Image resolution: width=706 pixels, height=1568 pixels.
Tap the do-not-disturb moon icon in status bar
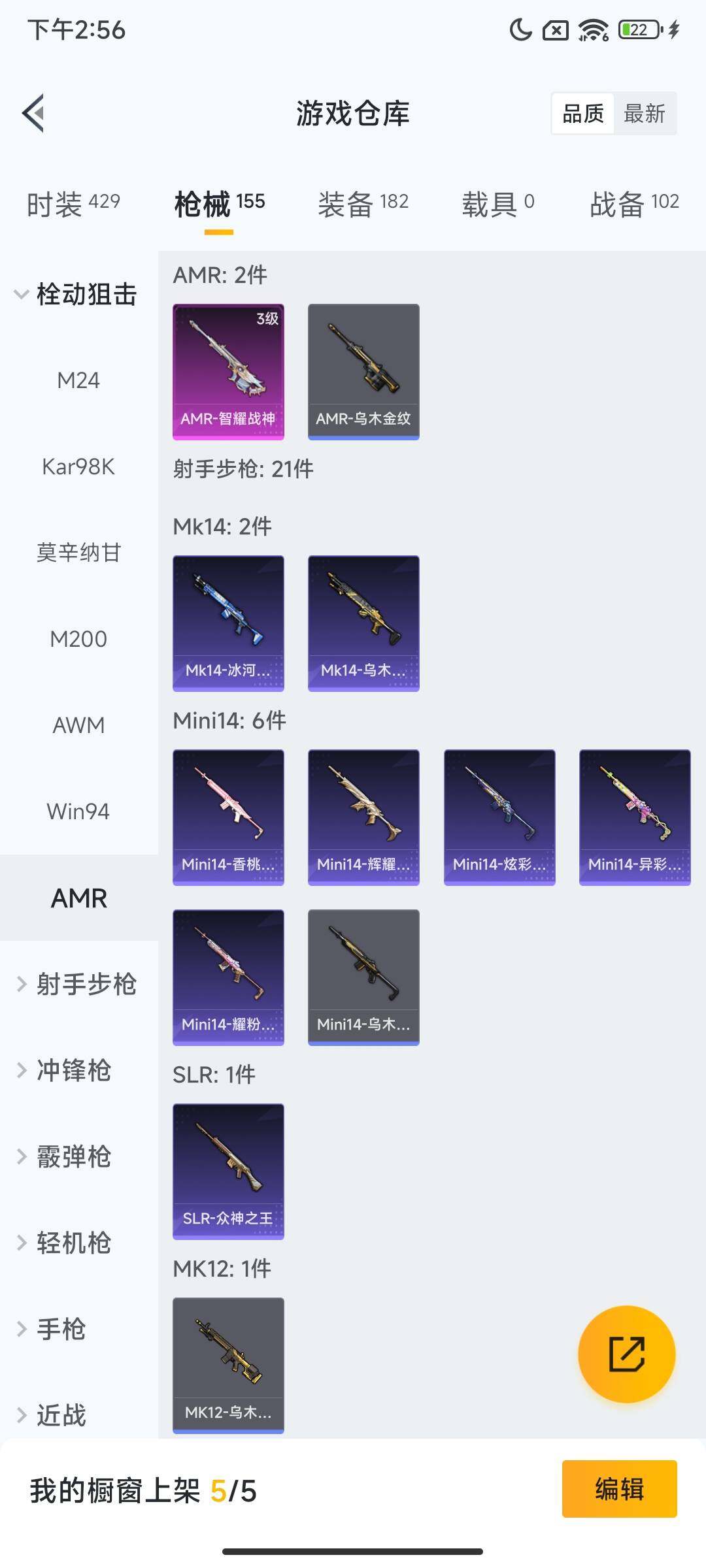(x=520, y=30)
